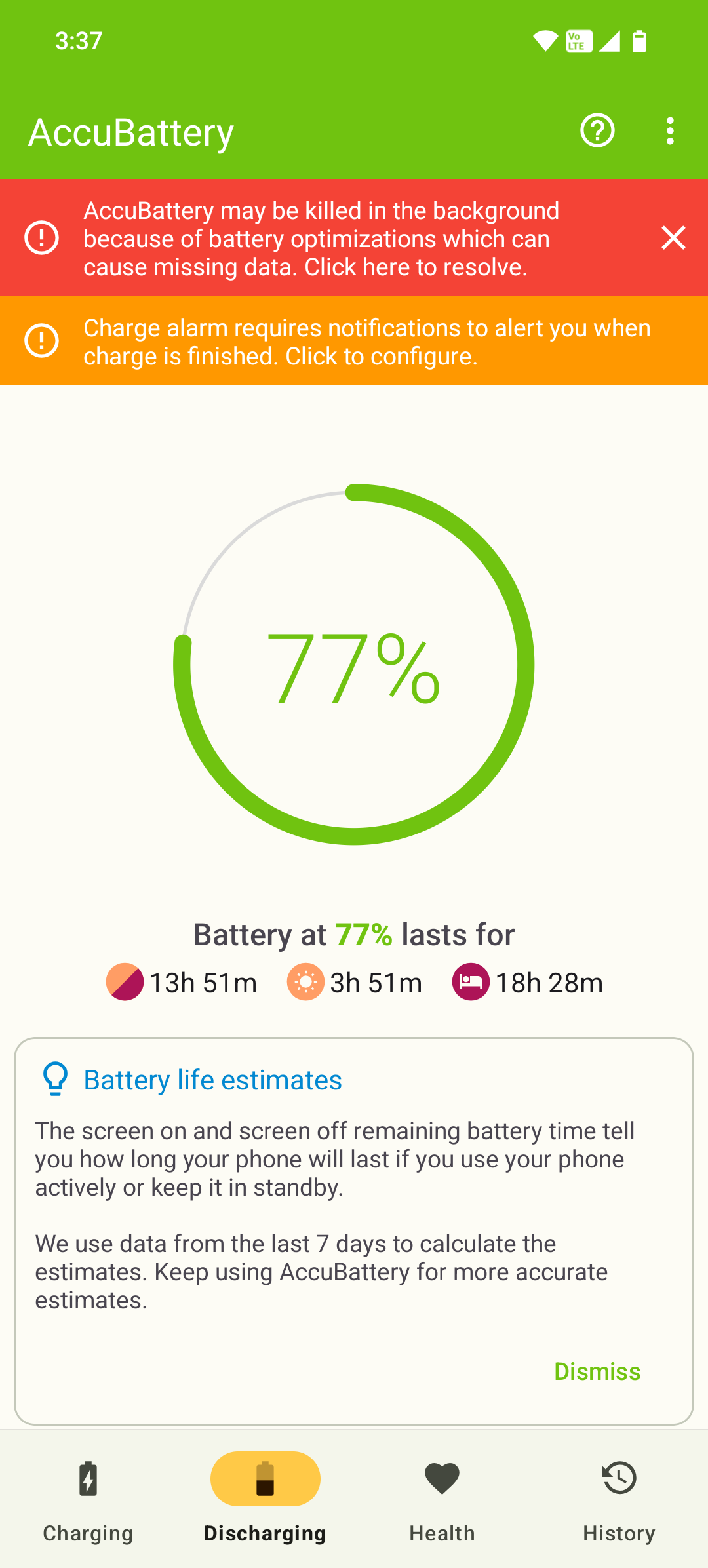The height and width of the screenshot is (1568, 708).
Task: Open the History tab
Action: coord(619,1499)
